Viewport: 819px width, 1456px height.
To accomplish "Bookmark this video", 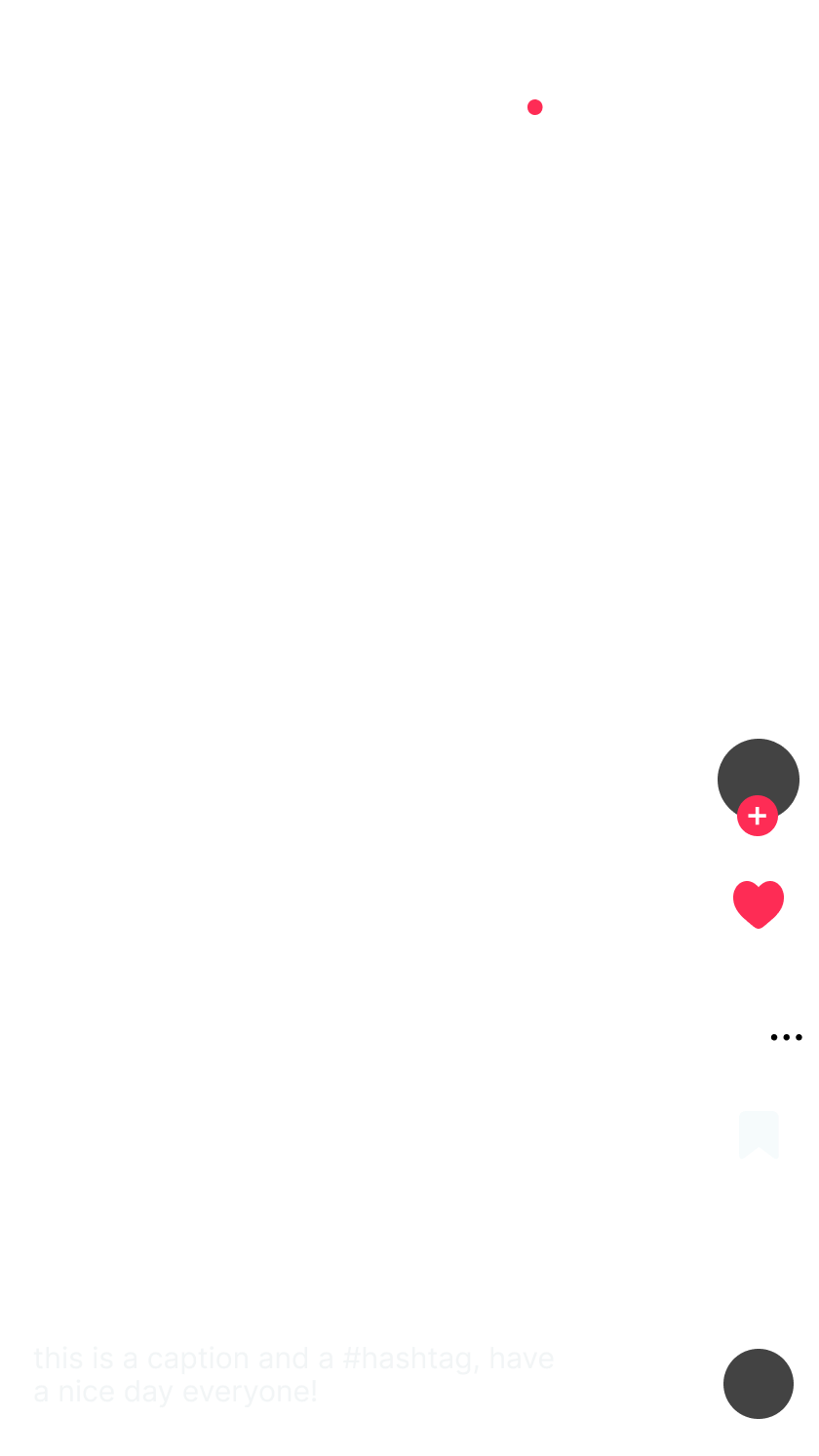I will [x=759, y=1134].
